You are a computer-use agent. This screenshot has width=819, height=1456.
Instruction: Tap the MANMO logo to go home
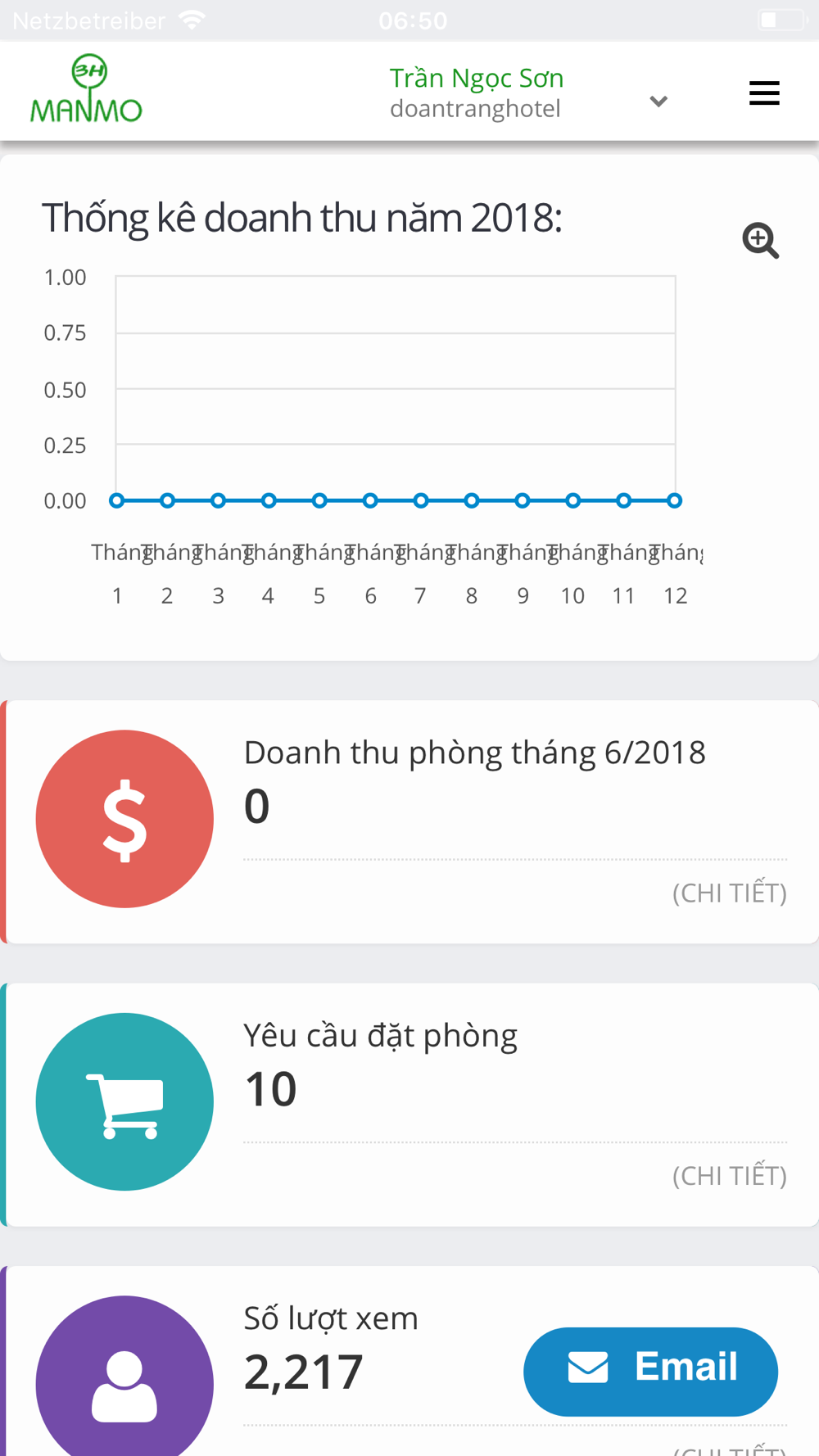[x=86, y=89]
